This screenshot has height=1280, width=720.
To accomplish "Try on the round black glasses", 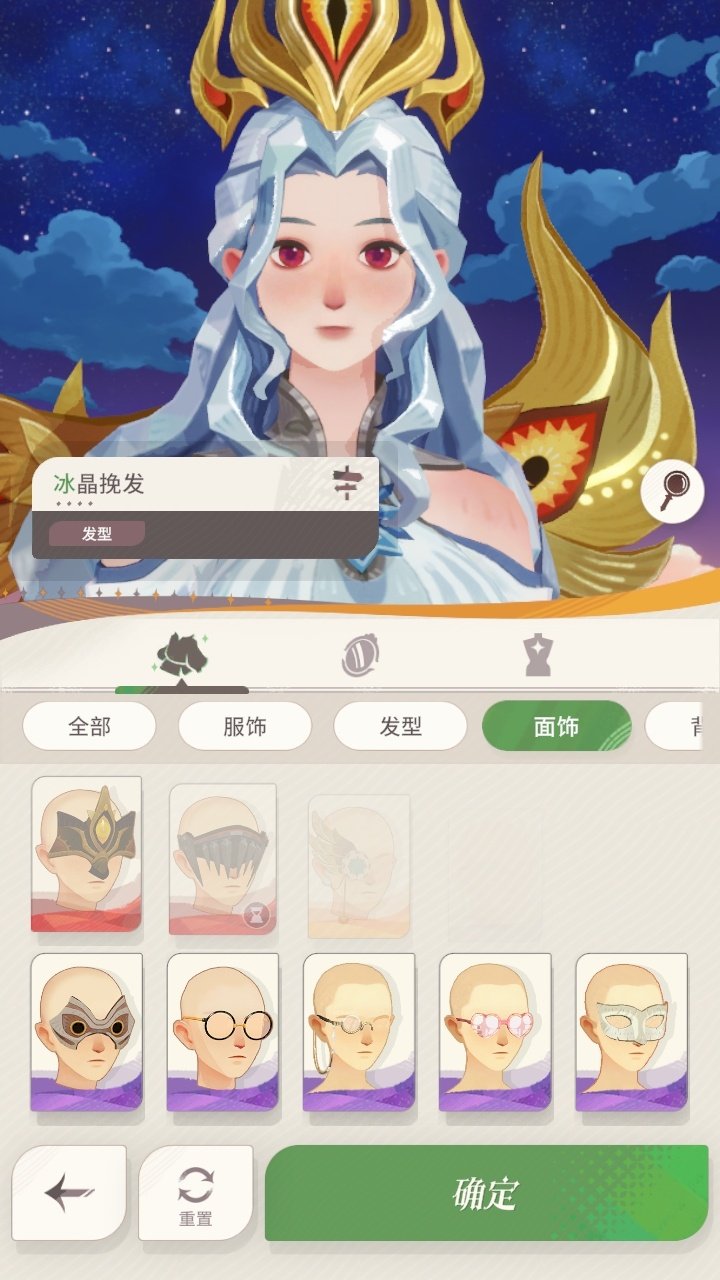I will point(222,1031).
